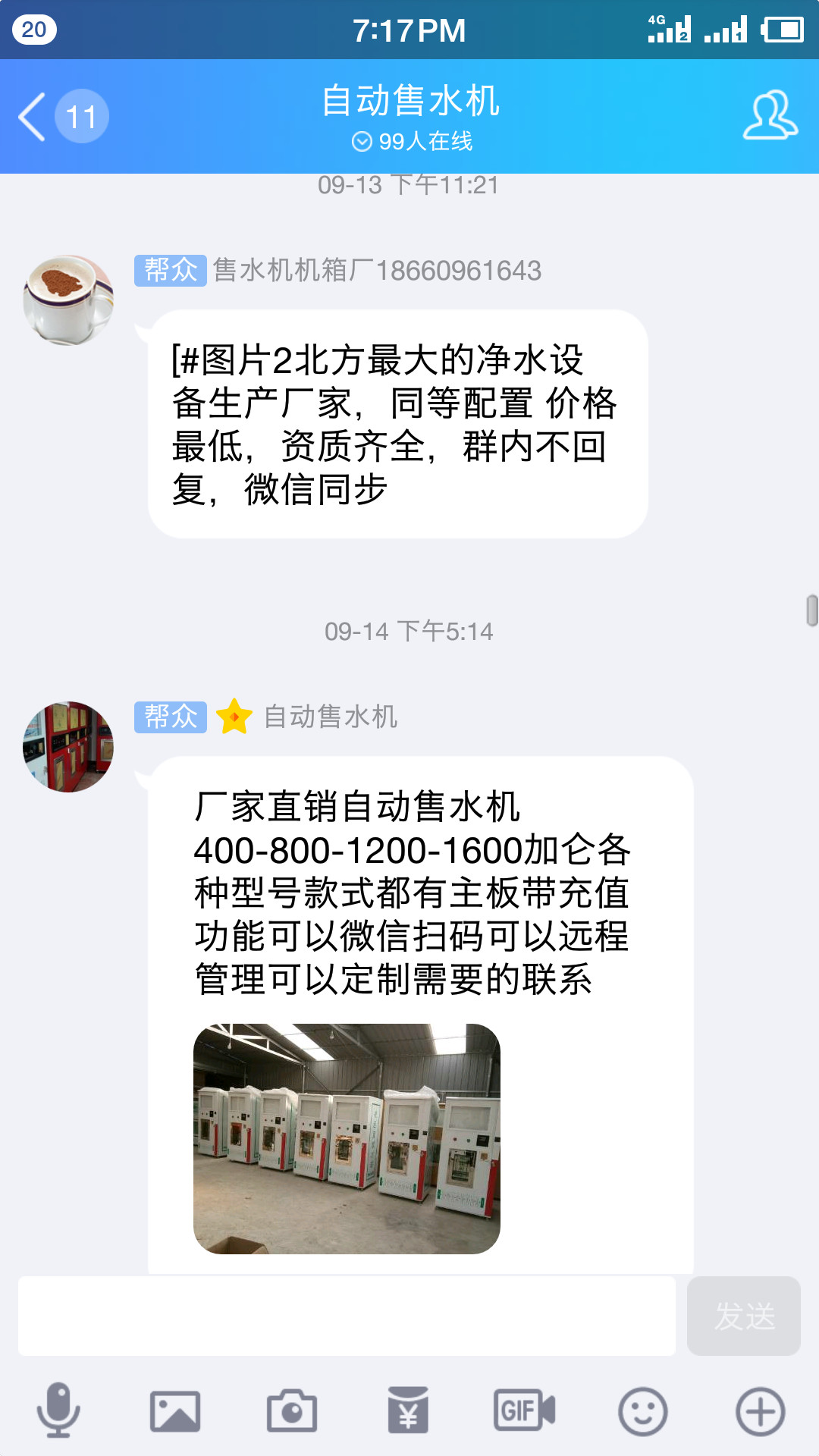819x1456 pixels.
Task: Expand more options with plus icon
Action: click(760, 1410)
